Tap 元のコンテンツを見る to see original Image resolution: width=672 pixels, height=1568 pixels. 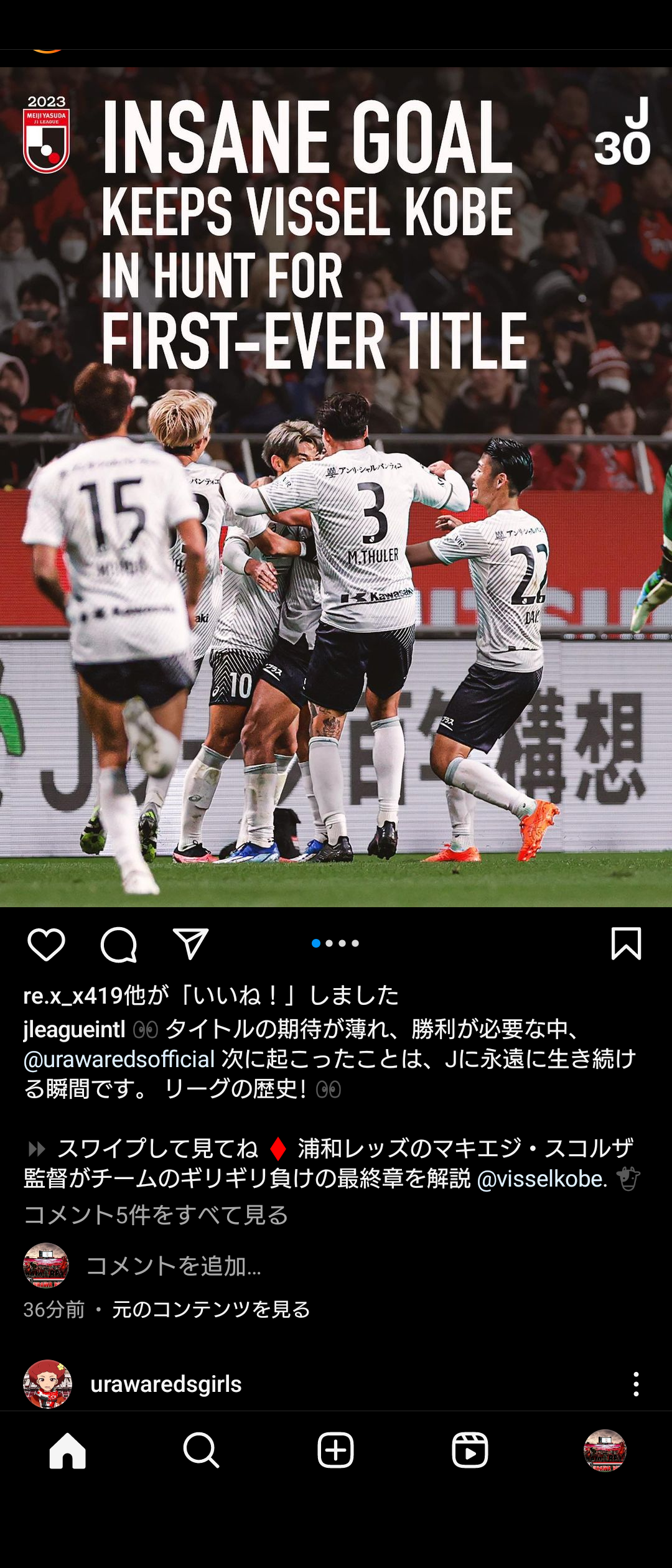coord(211,1309)
